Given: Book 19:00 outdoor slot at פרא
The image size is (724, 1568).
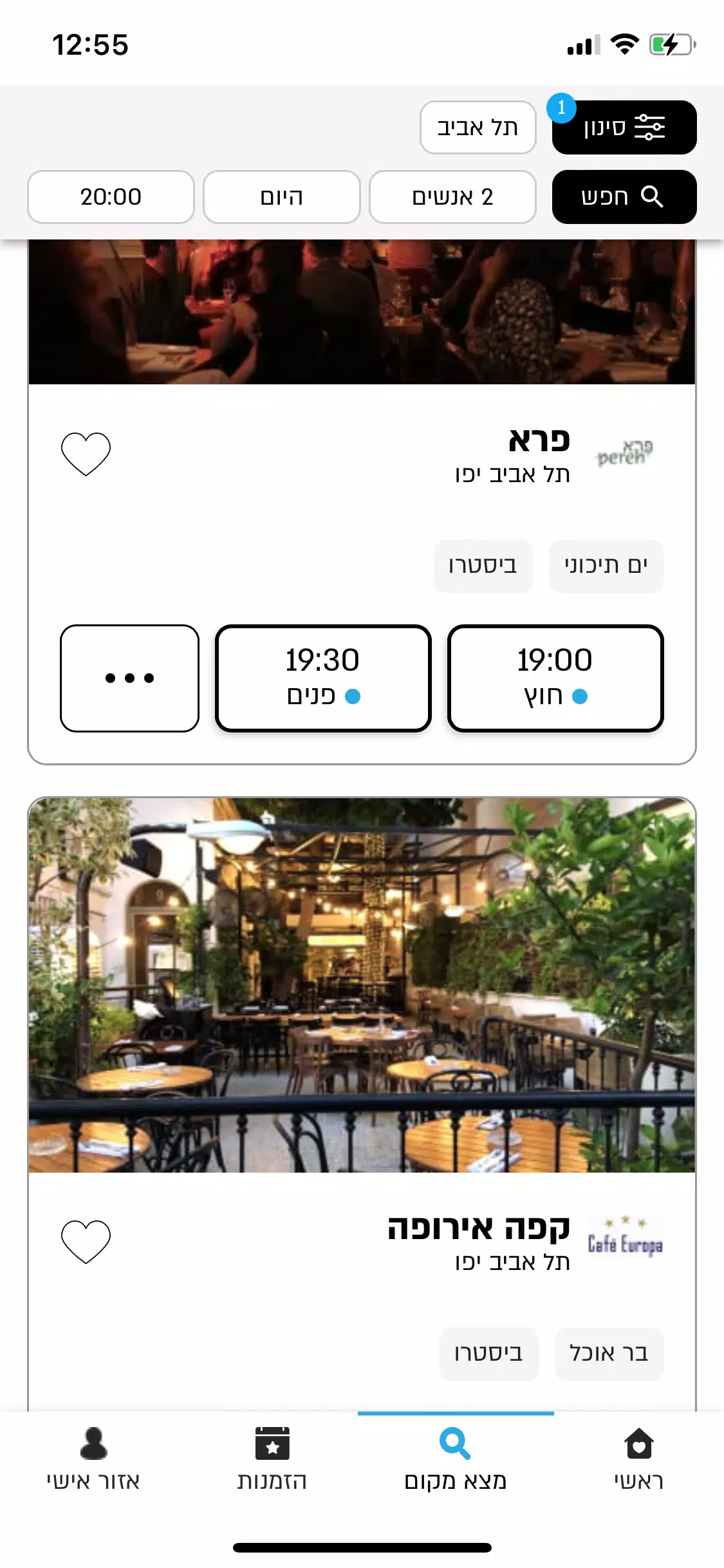Looking at the screenshot, I should click(555, 678).
